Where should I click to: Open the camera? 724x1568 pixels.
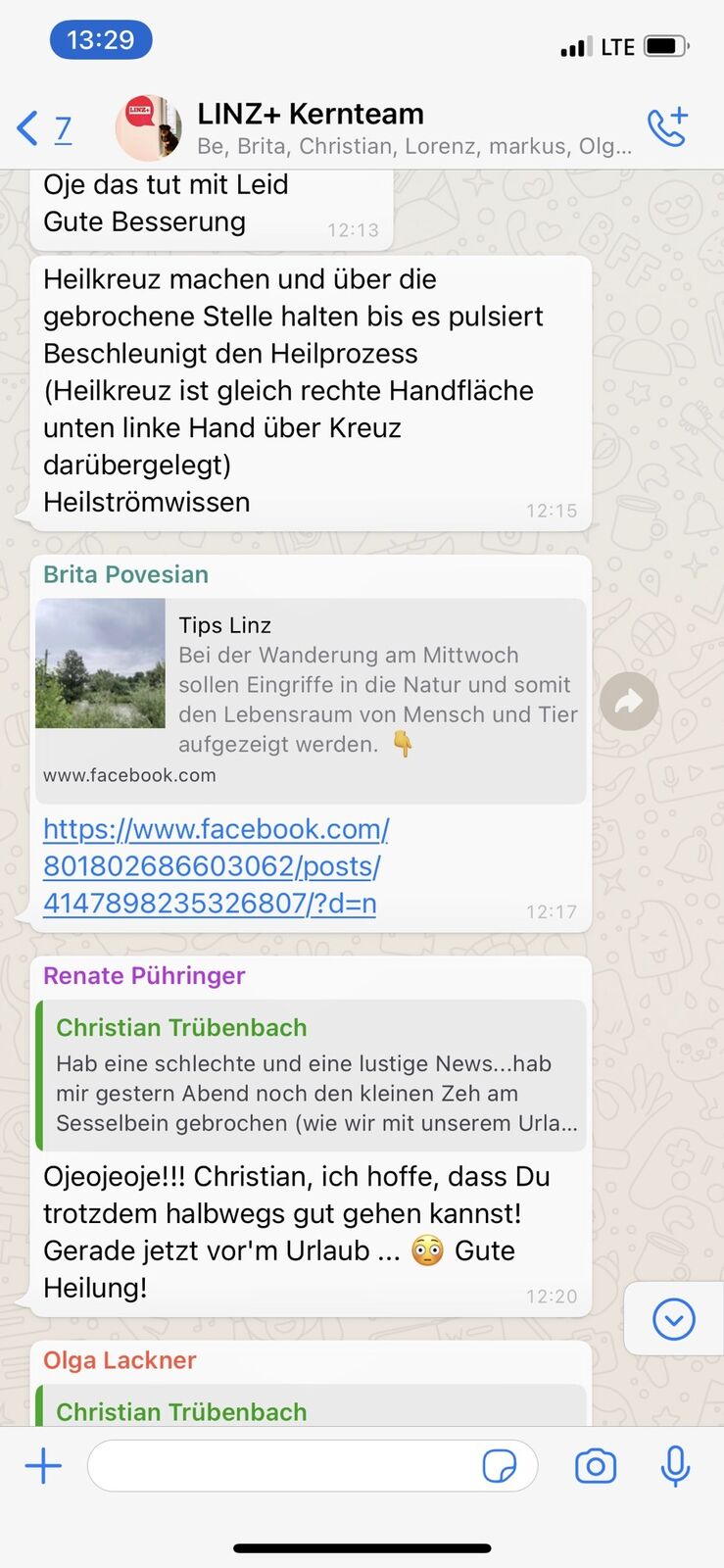pyautogui.click(x=596, y=1466)
